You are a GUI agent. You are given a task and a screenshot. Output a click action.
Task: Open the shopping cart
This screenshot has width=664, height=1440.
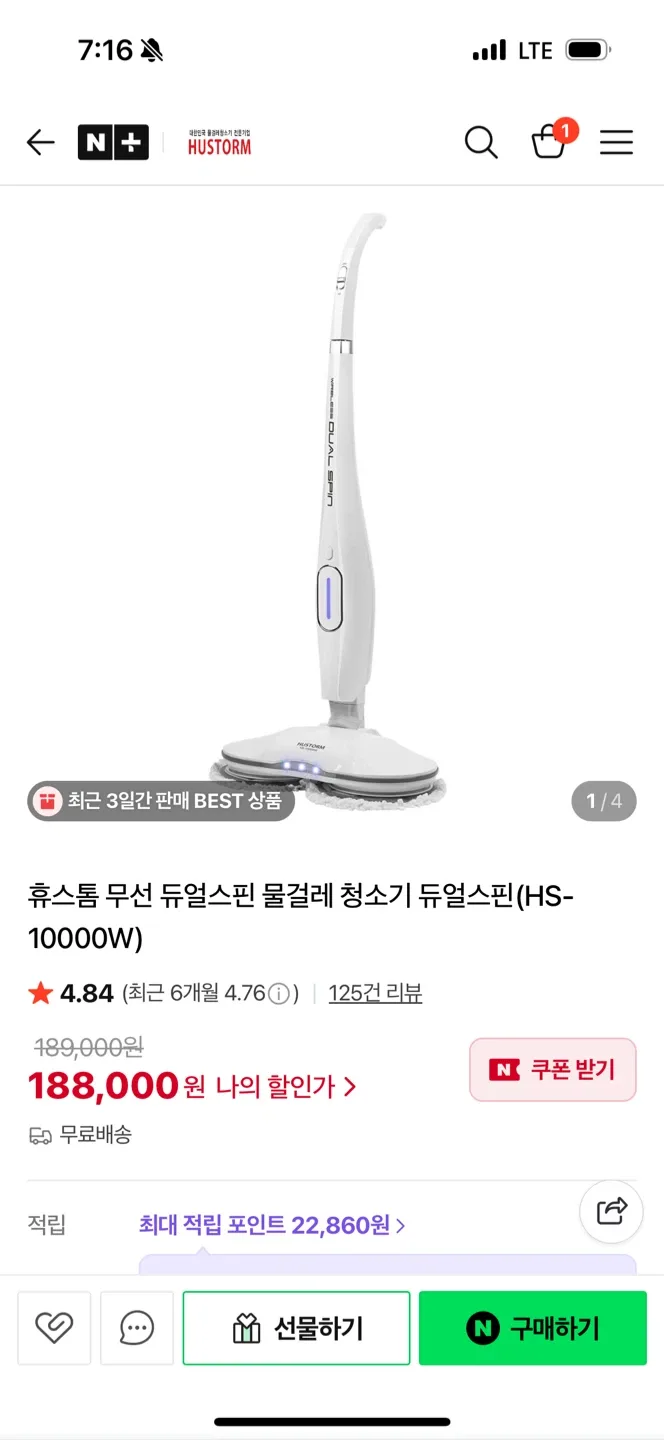click(x=549, y=142)
